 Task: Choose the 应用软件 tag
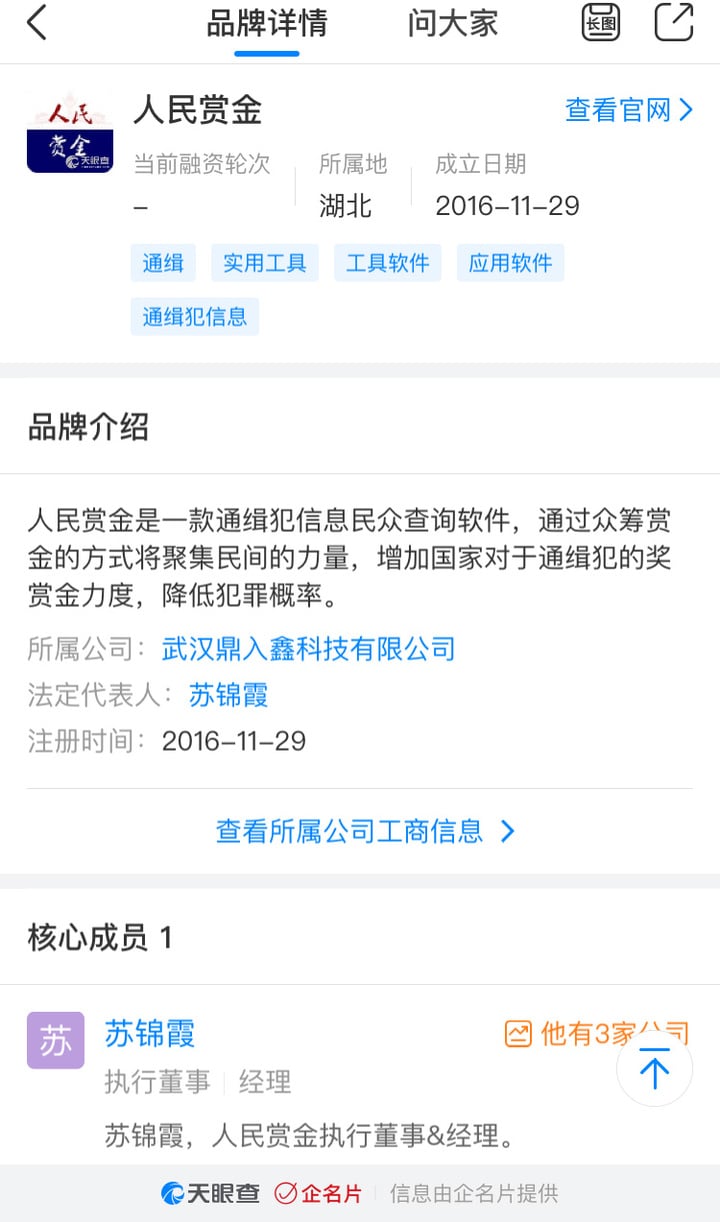point(511,263)
